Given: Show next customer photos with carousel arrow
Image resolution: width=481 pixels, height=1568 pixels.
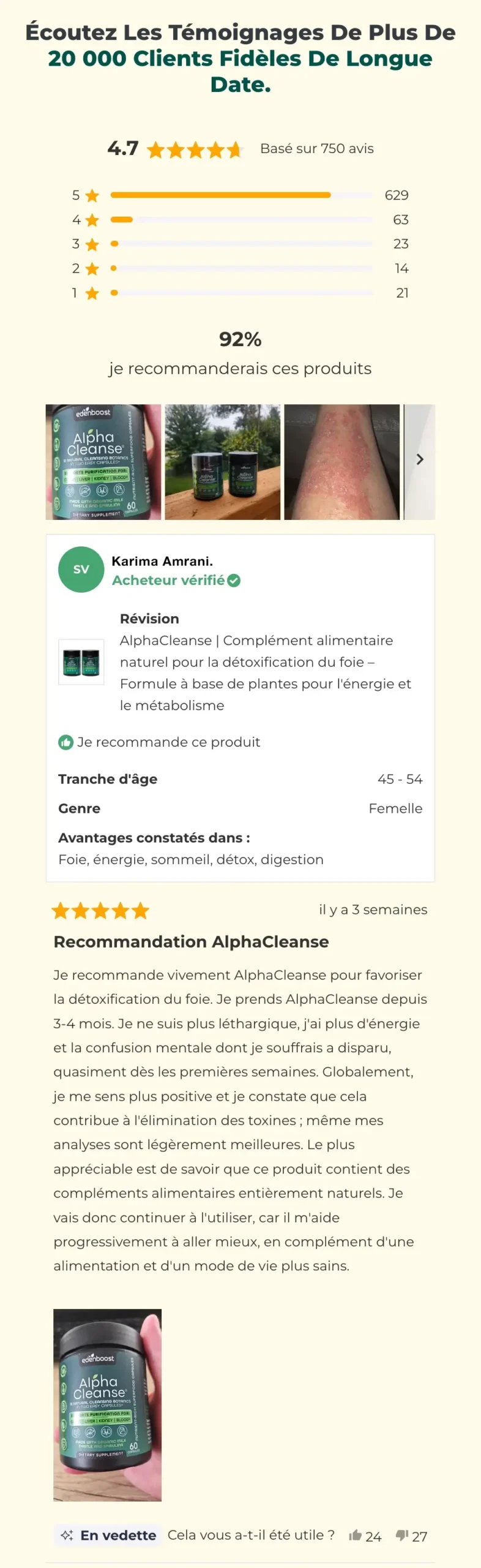Looking at the screenshot, I should [420, 459].
